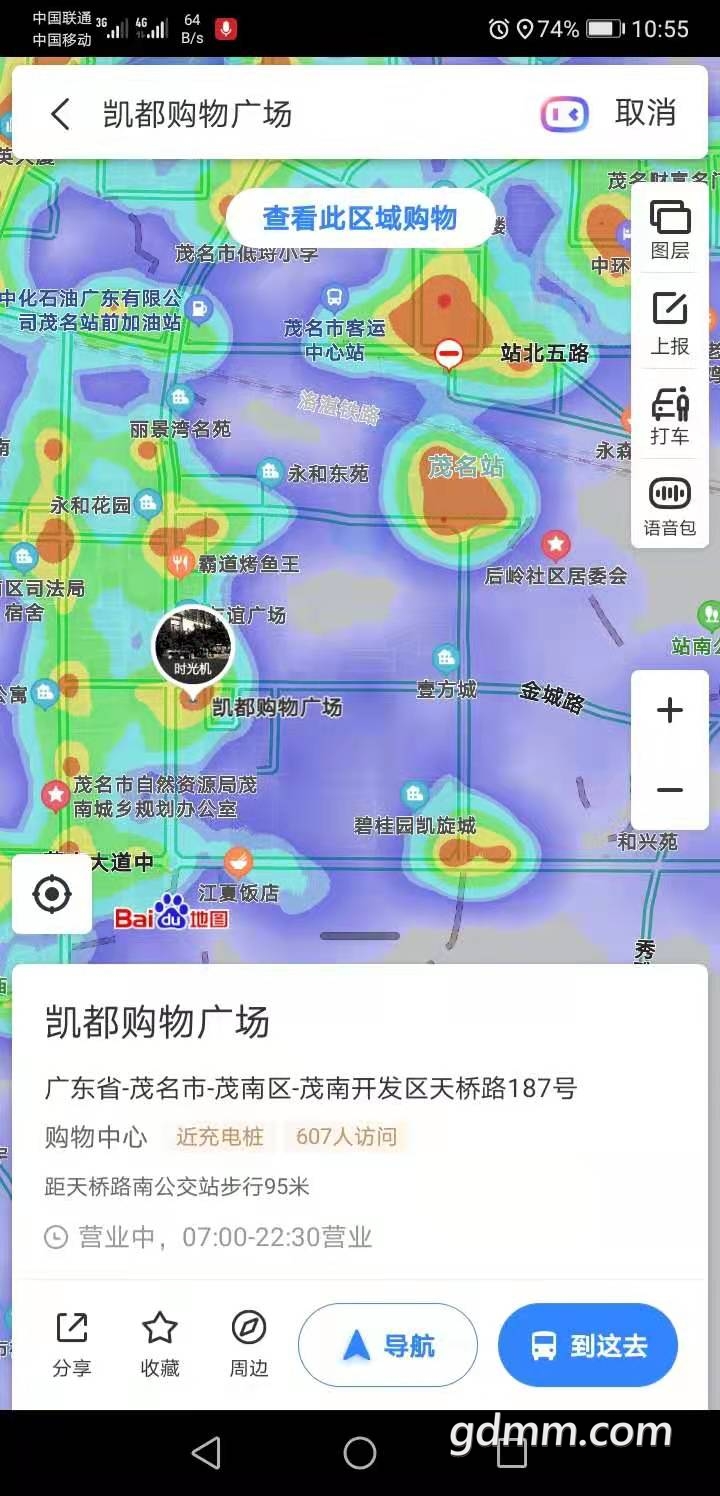Share this place via 分享
This screenshot has height=1496, width=720.
(72, 1344)
